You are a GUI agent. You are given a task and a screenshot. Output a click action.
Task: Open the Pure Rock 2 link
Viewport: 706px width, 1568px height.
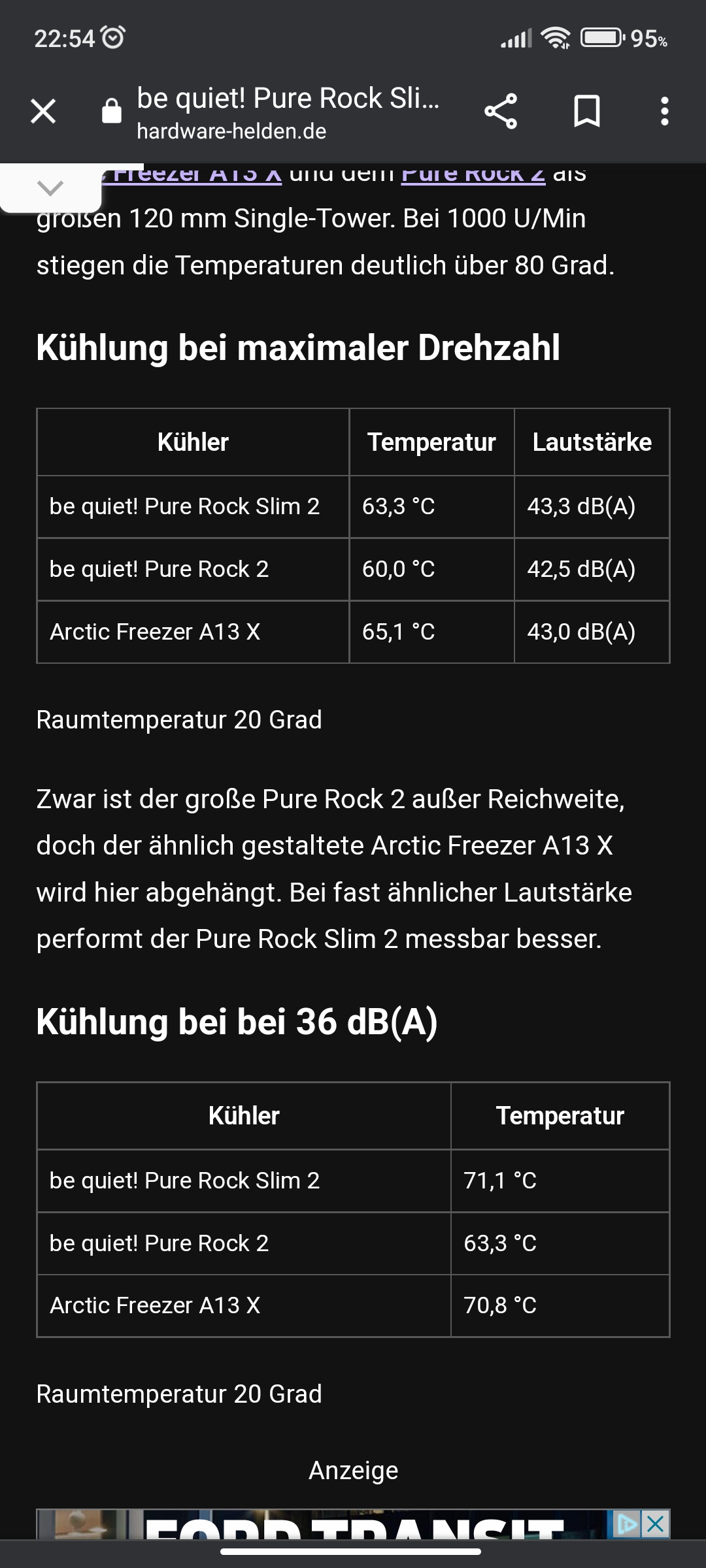click(473, 175)
